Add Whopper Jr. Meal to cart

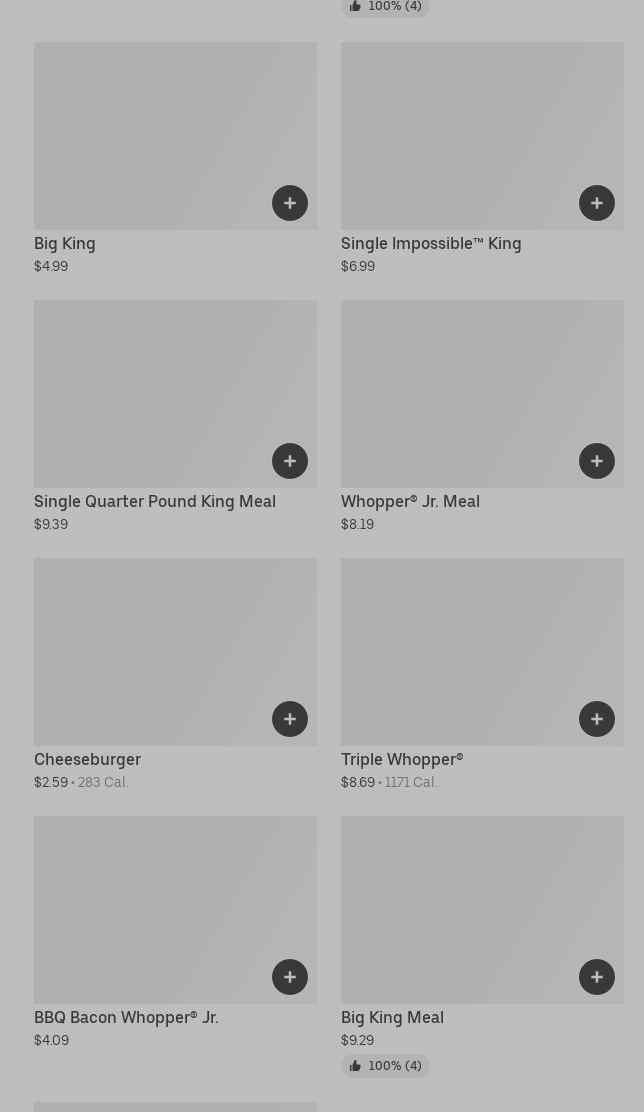pyautogui.click(x=597, y=461)
